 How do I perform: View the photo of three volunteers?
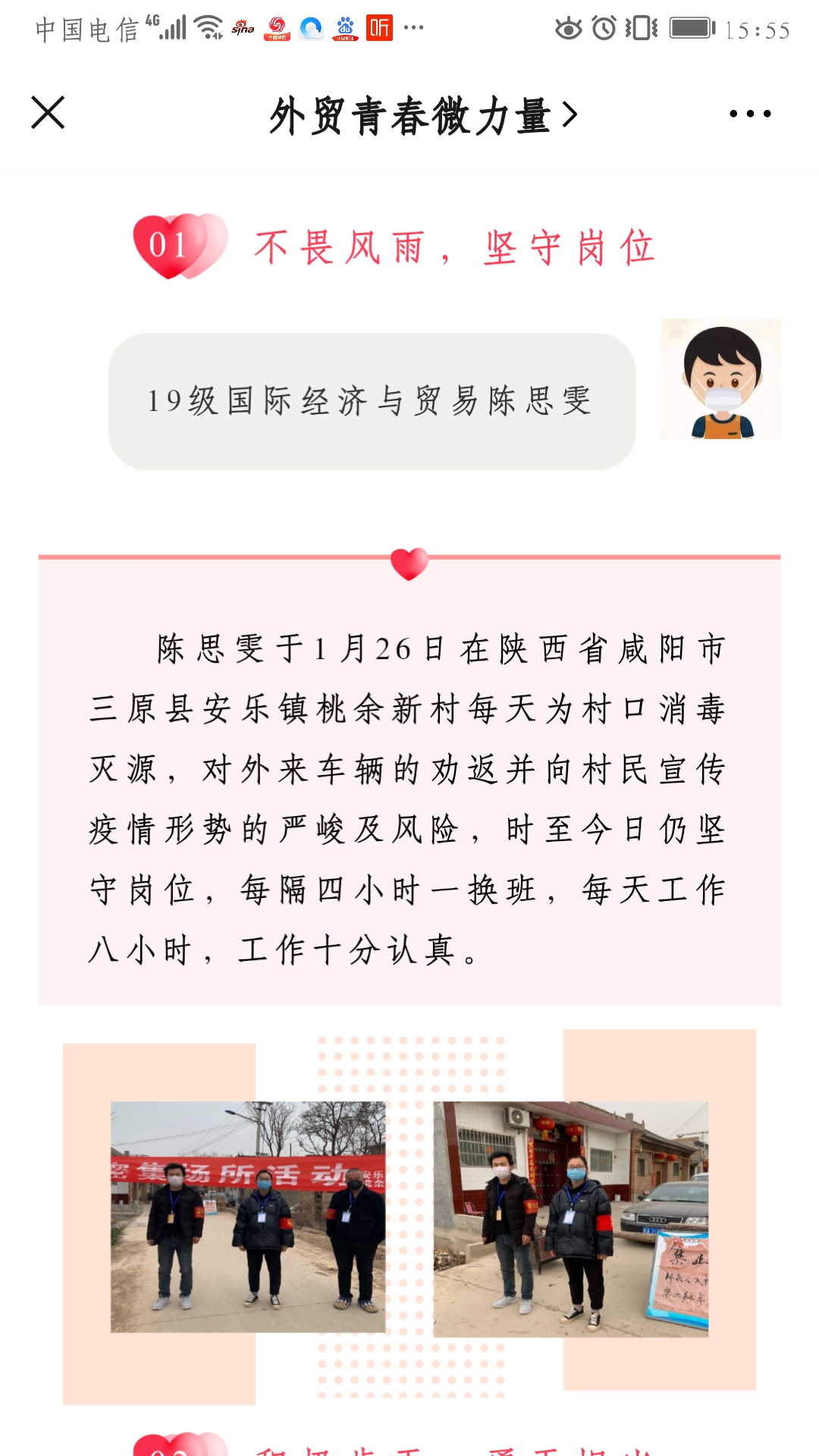[x=248, y=1216]
